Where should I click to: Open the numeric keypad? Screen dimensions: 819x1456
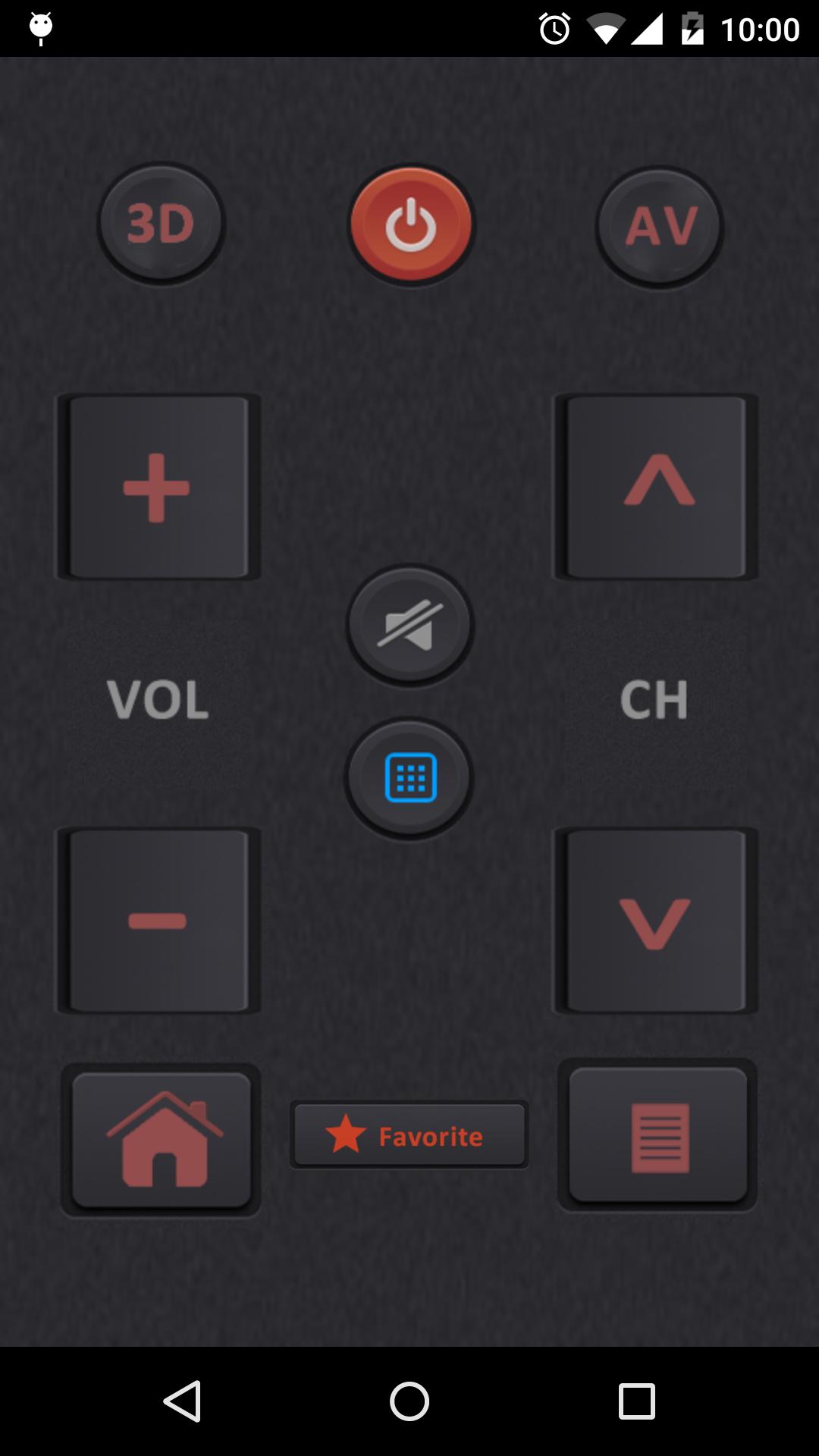(x=409, y=778)
